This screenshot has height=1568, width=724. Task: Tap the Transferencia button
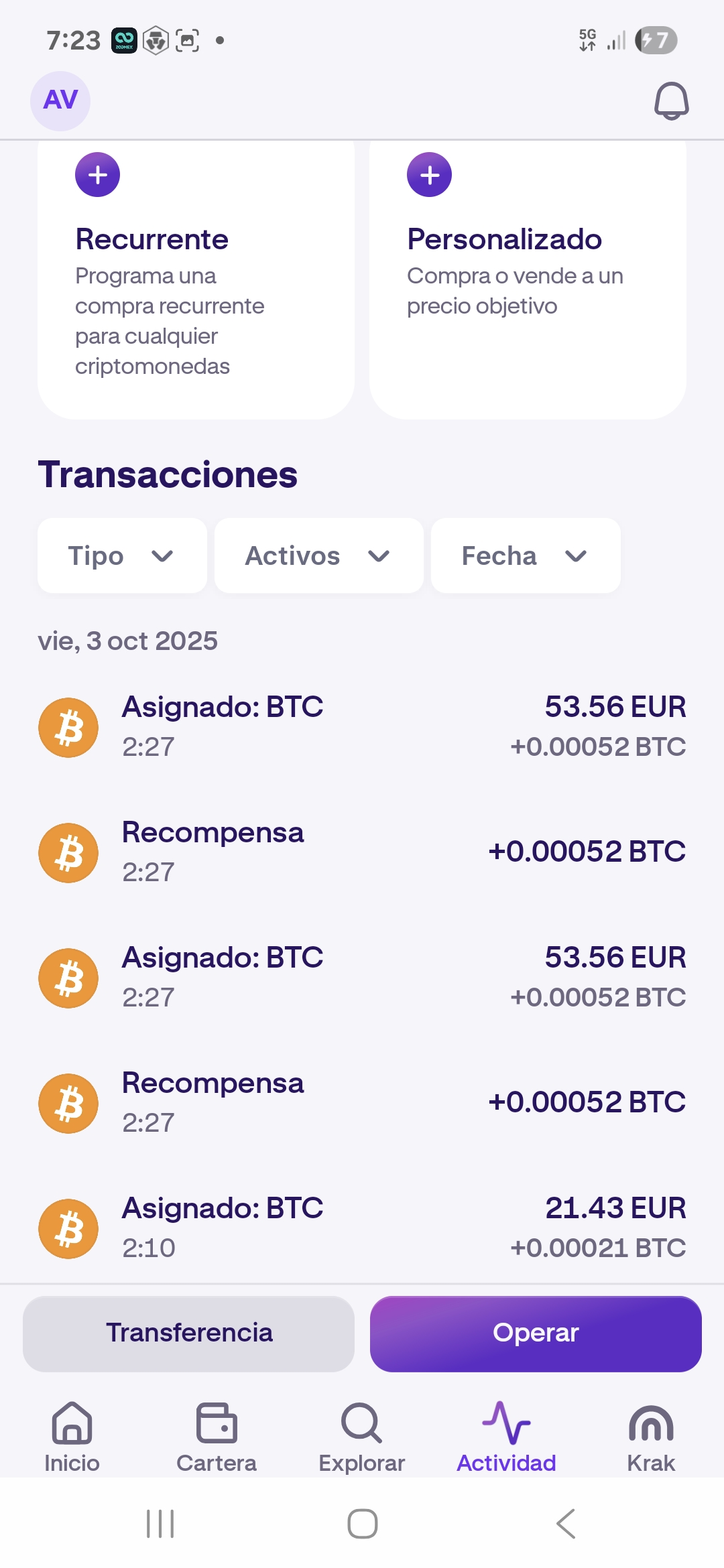click(x=188, y=1333)
